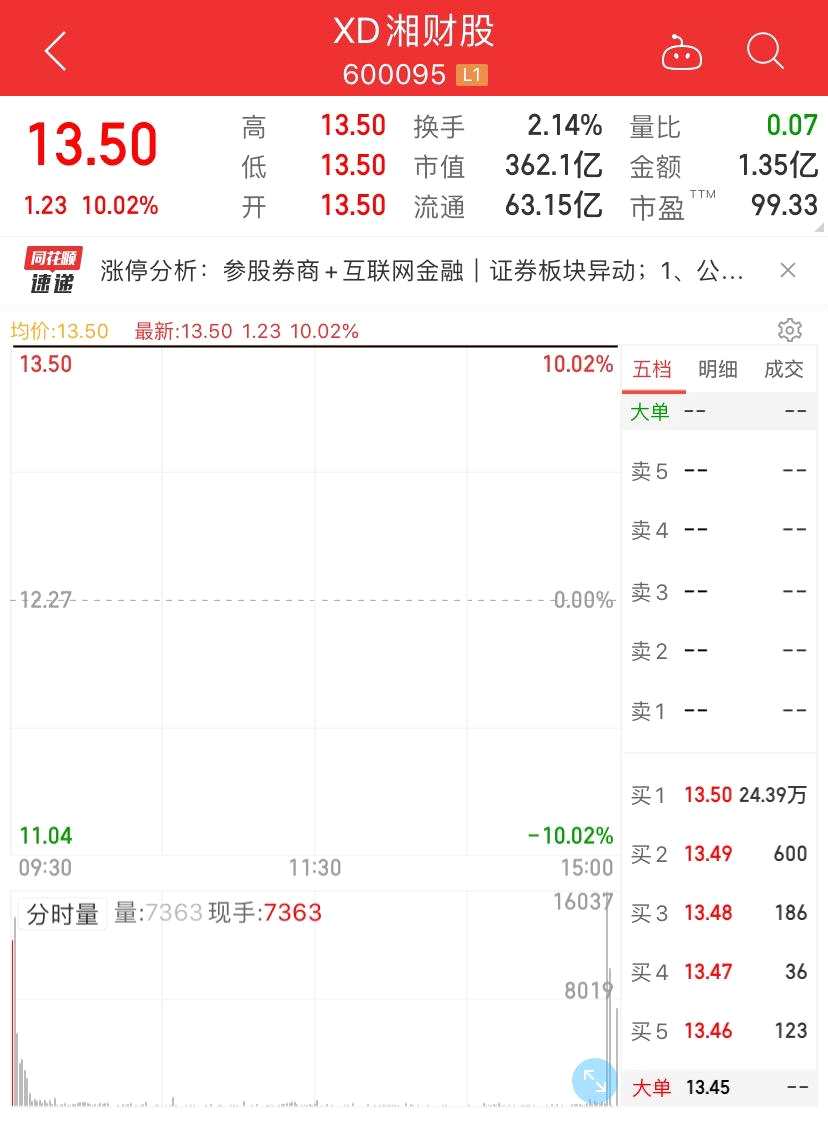Switch to the 五档 tab
Screen dimensions: 828x1121
coord(652,369)
